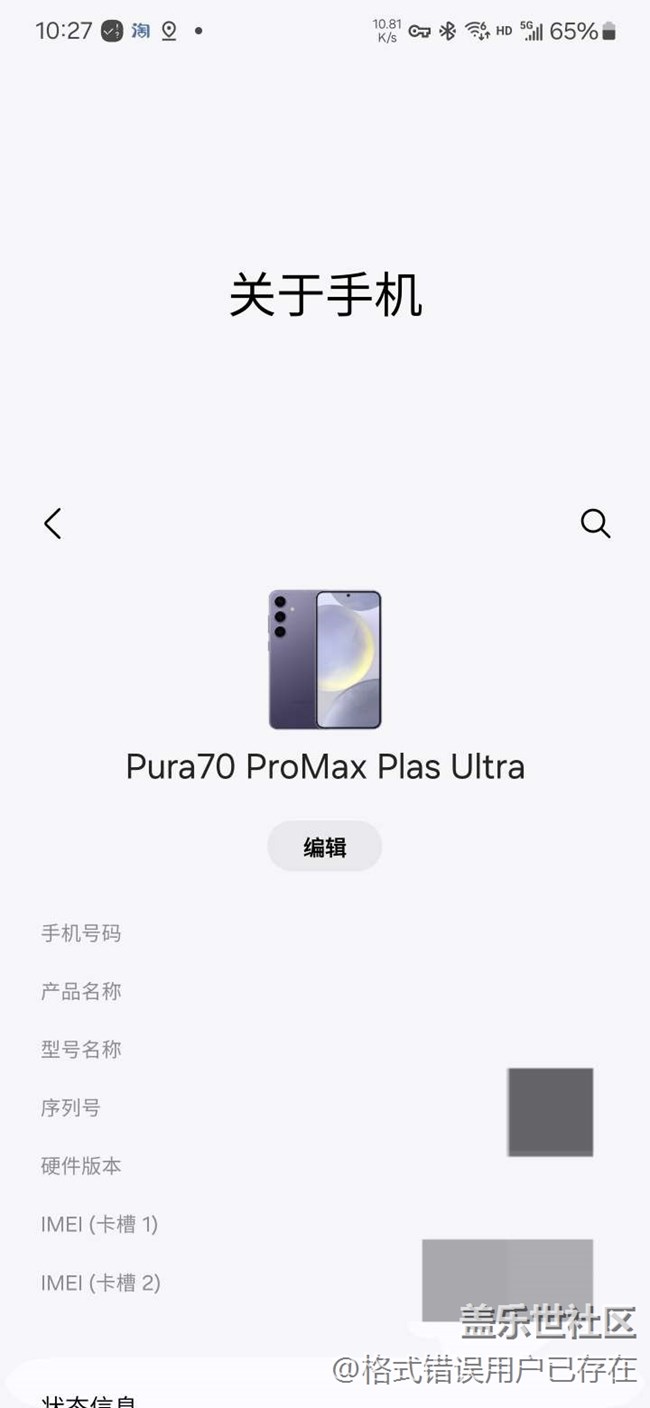Viewport: 650px width, 1408px height.
Task: Go back using the arrow icon
Action: [x=53, y=523]
